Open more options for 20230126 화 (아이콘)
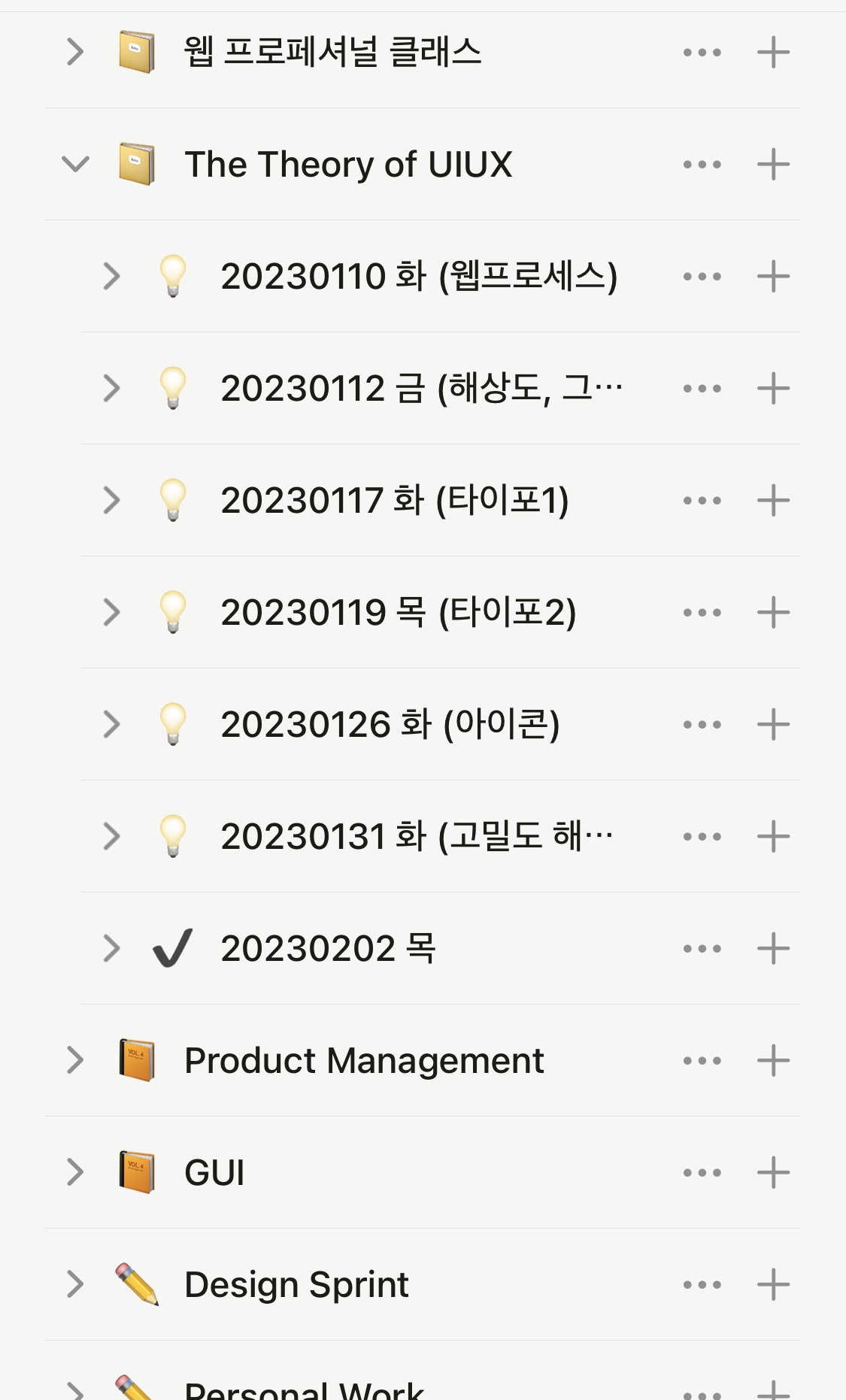 [x=702, y=724]
